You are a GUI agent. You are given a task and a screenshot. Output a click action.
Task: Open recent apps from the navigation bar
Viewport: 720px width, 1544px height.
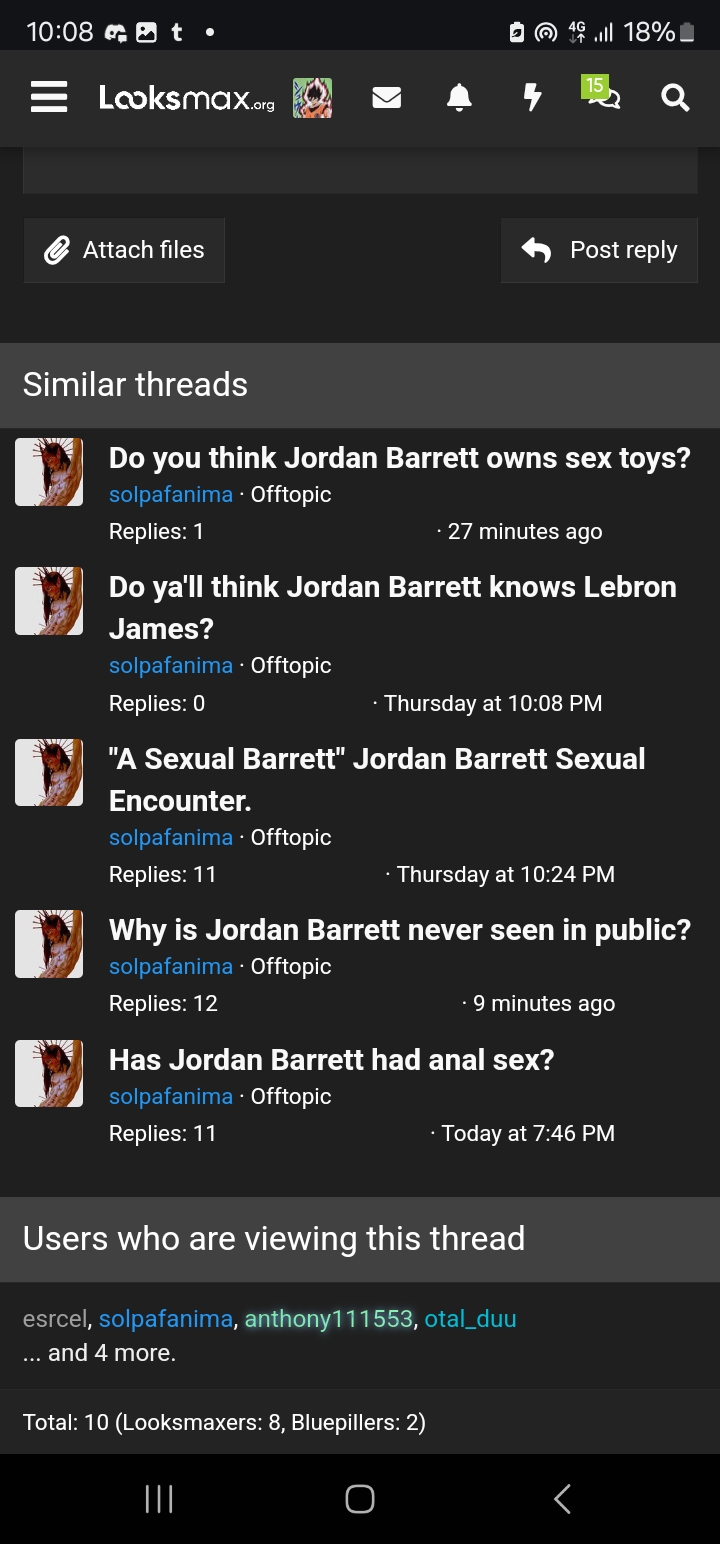pyautogui.click(x=159, y=1499)
